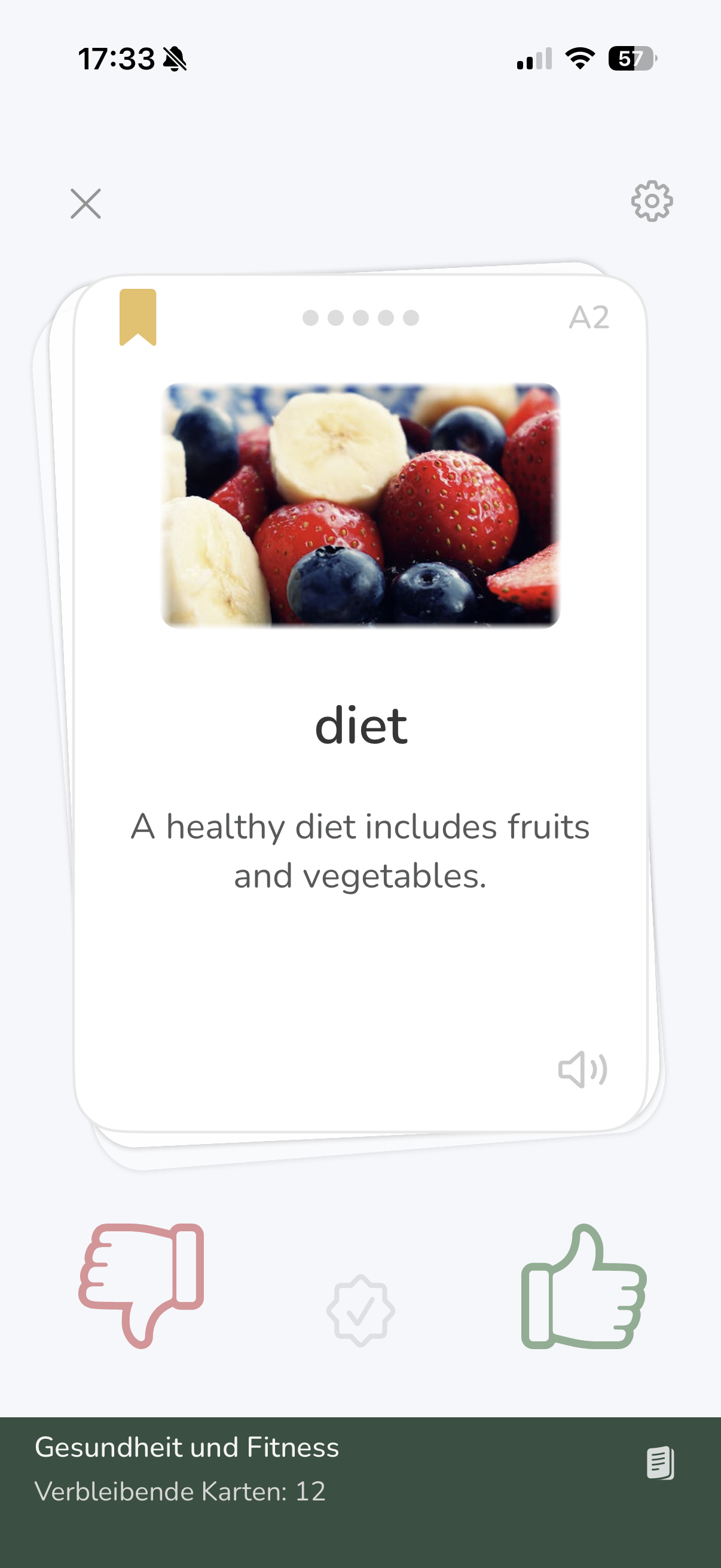Viewport: 721px width, 1568px height.
Task: Mark the word as not known with thumbs down
Action: [x=142, y=1285]
